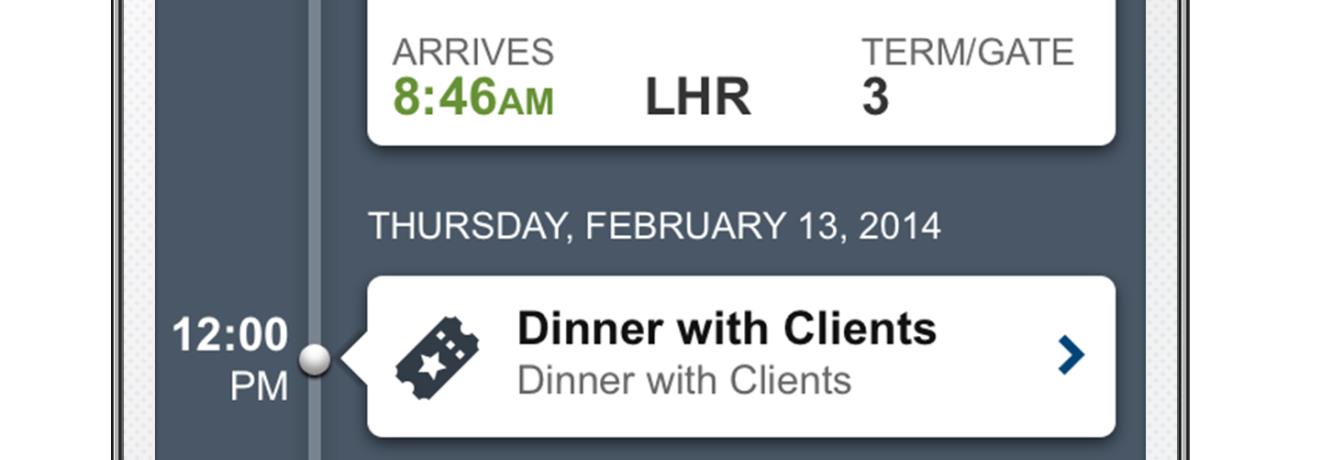
Task: Open the LHR arrival flight card
Action: click(x=740, y=80)
